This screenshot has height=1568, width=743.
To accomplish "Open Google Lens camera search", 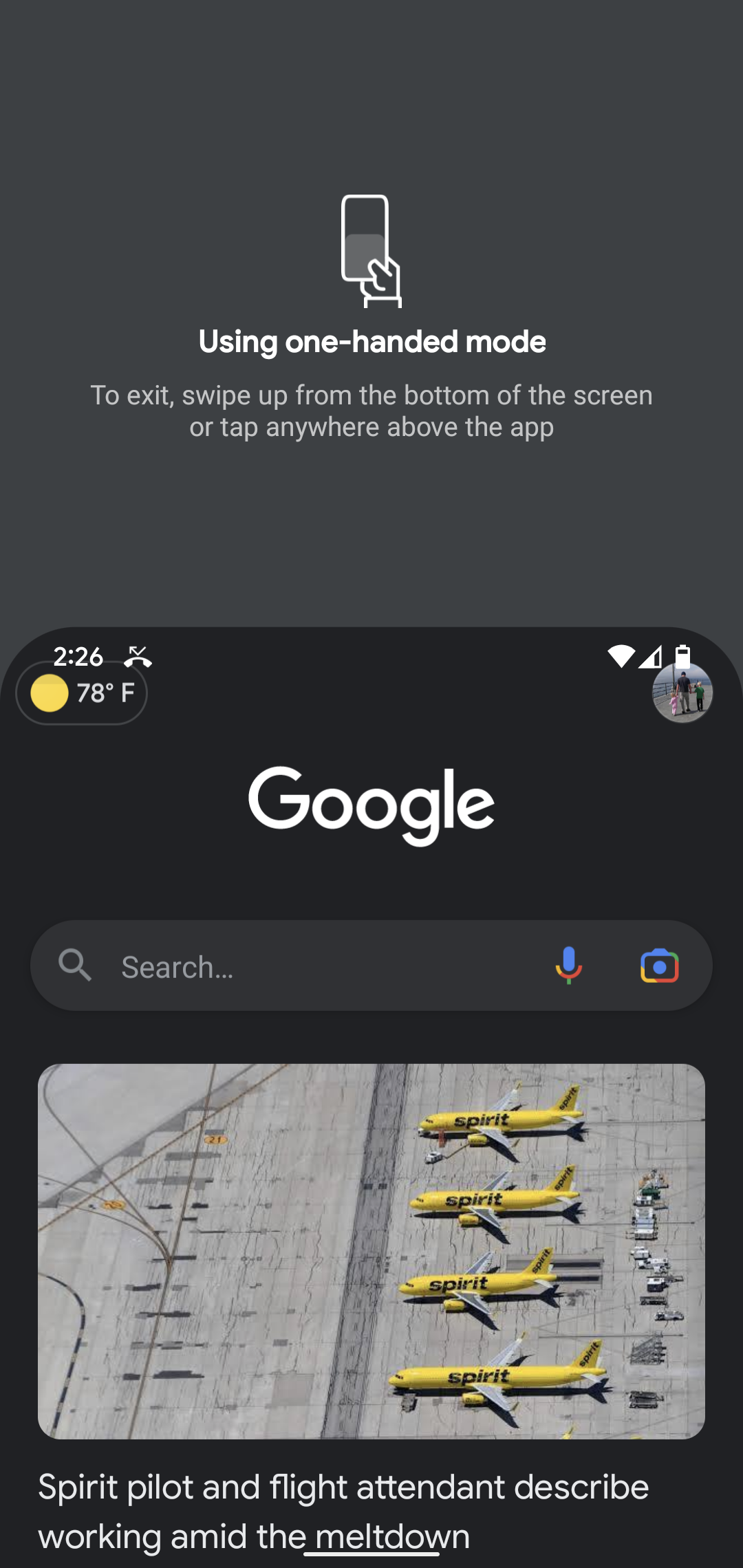I will coord(659,966).
